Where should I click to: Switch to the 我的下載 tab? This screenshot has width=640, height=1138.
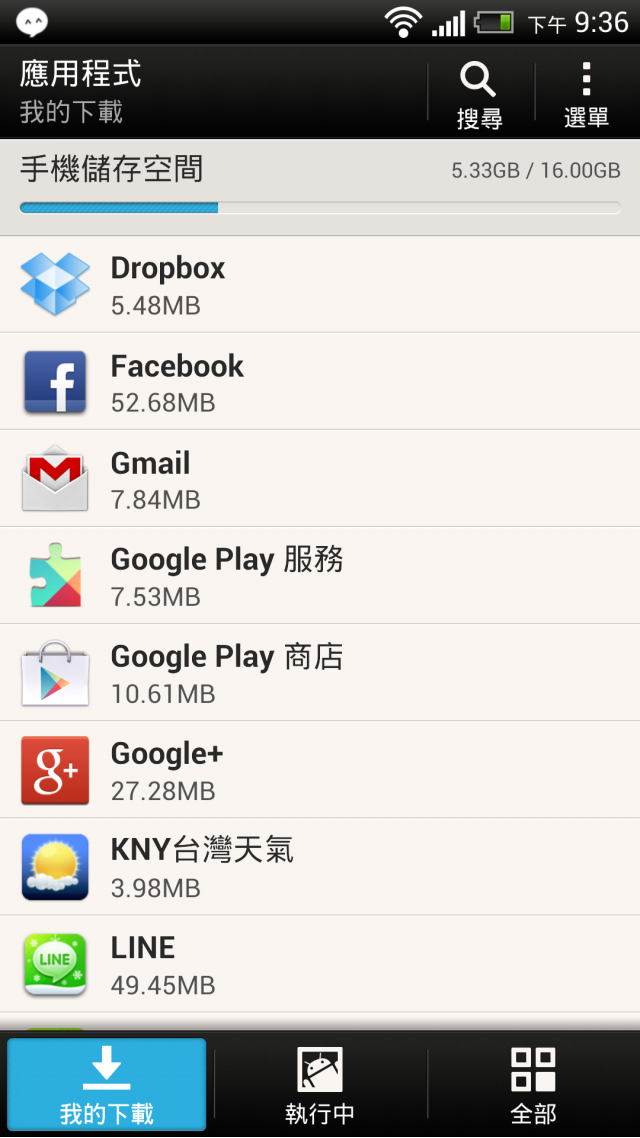[107, 1085]
